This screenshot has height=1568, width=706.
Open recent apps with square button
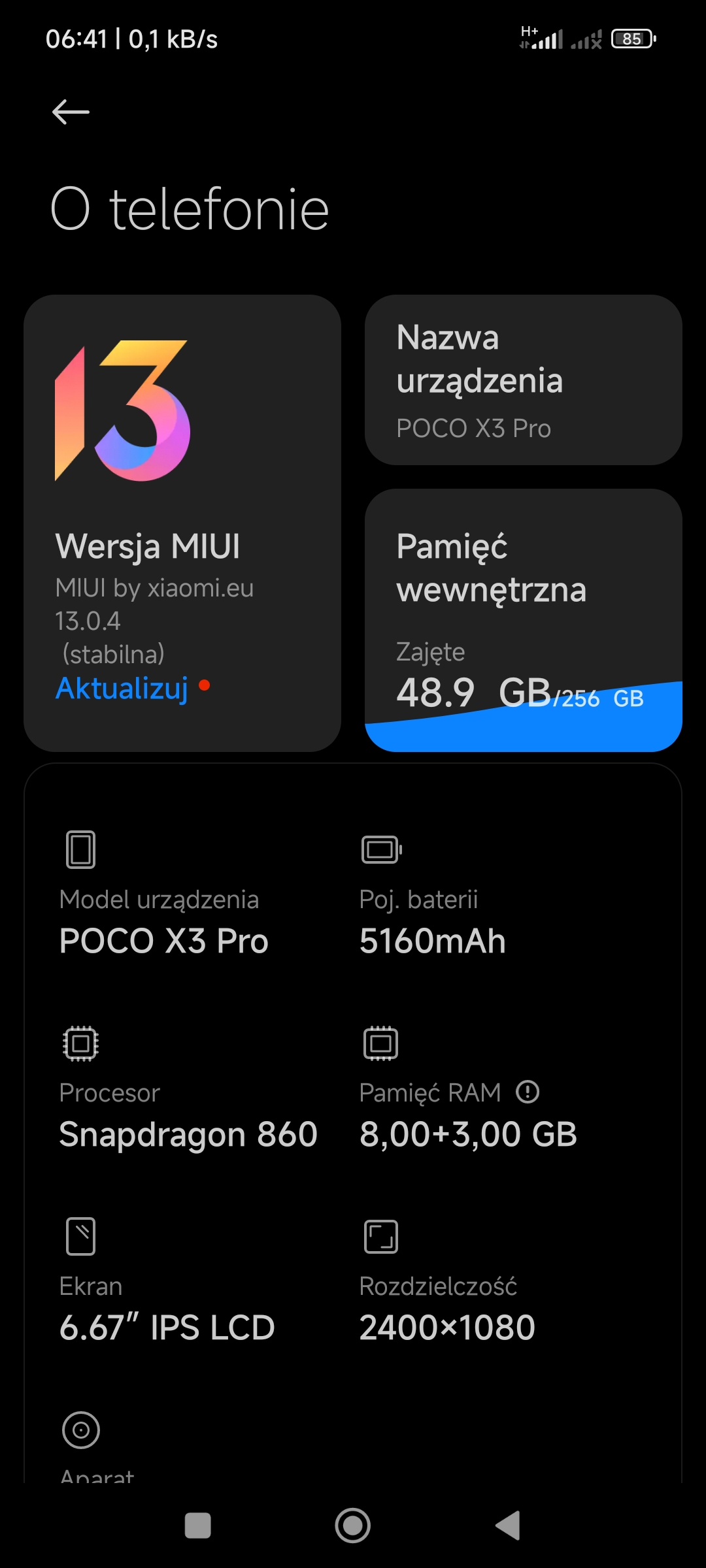(x=198, y=1526)
